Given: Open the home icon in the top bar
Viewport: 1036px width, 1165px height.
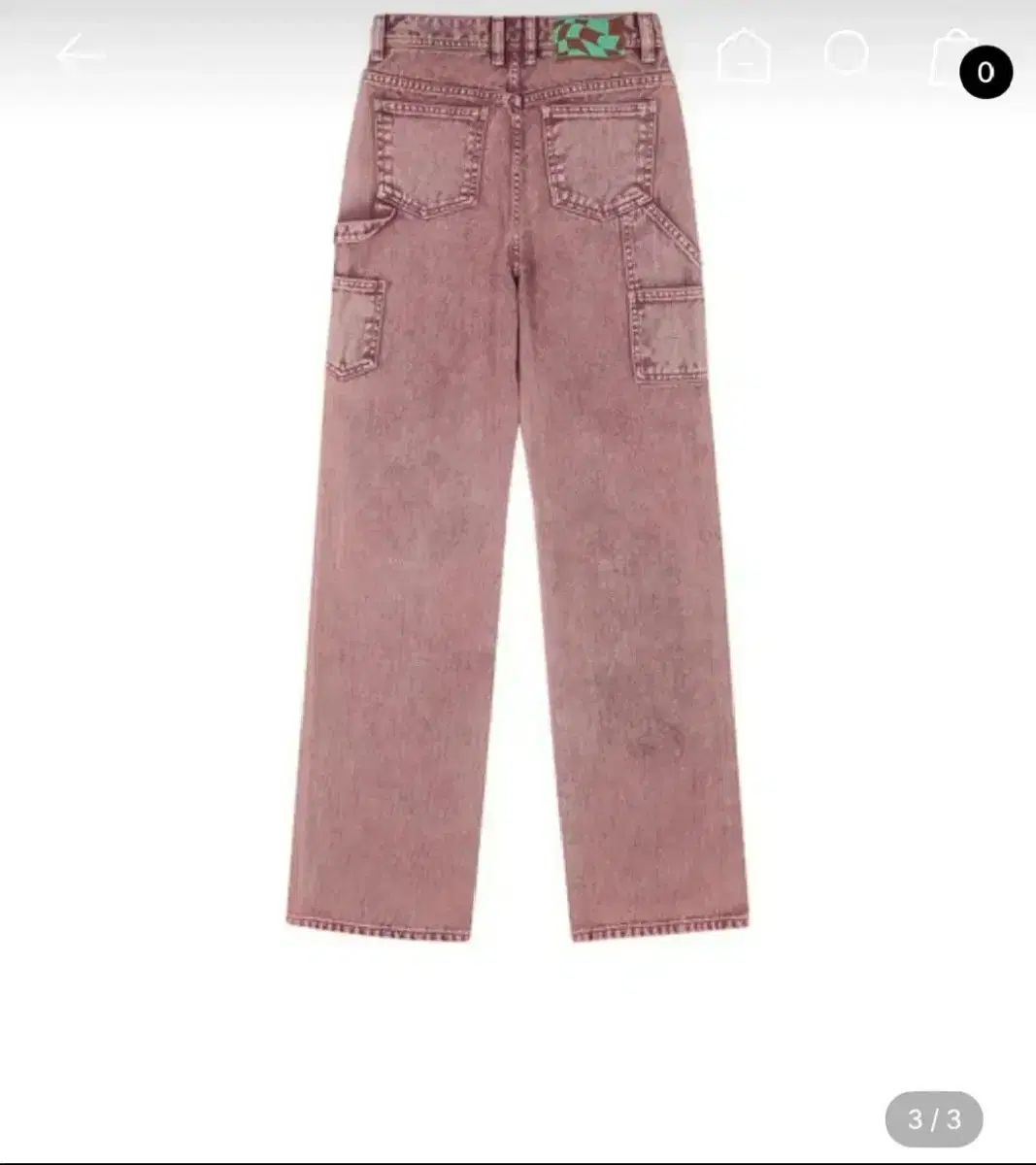Looking at the screenshot, I should pyautogui.click(x=744, y=56).
